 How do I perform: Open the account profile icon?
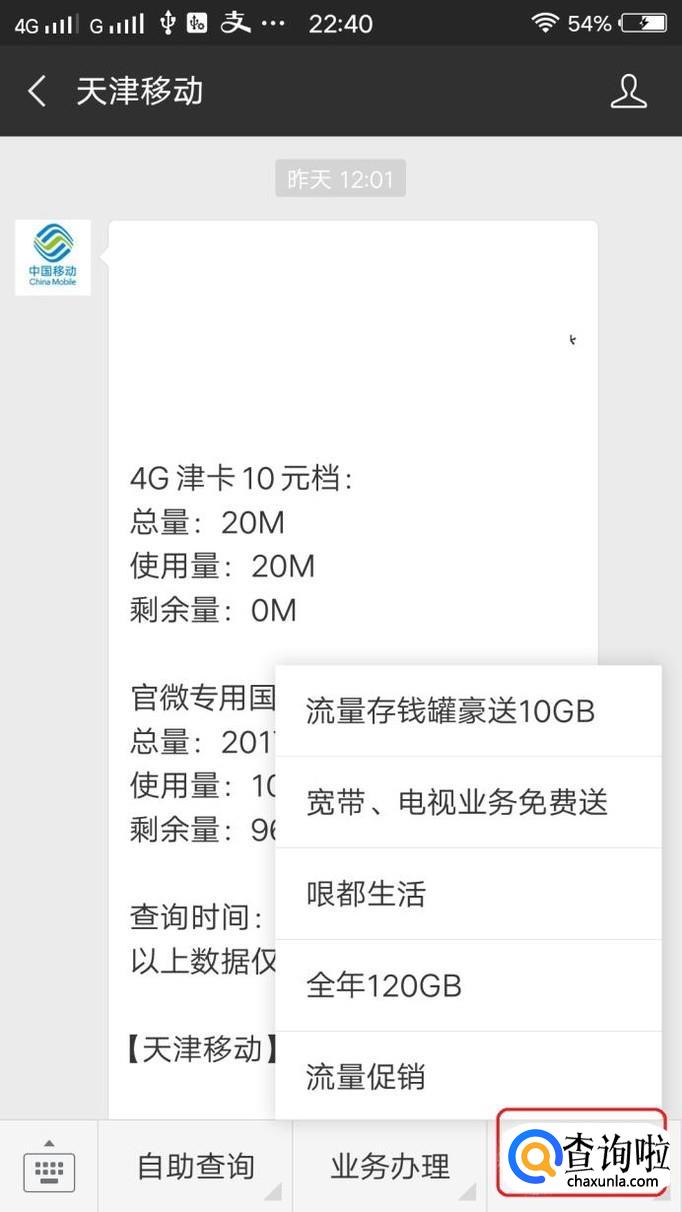pos(628,92)
